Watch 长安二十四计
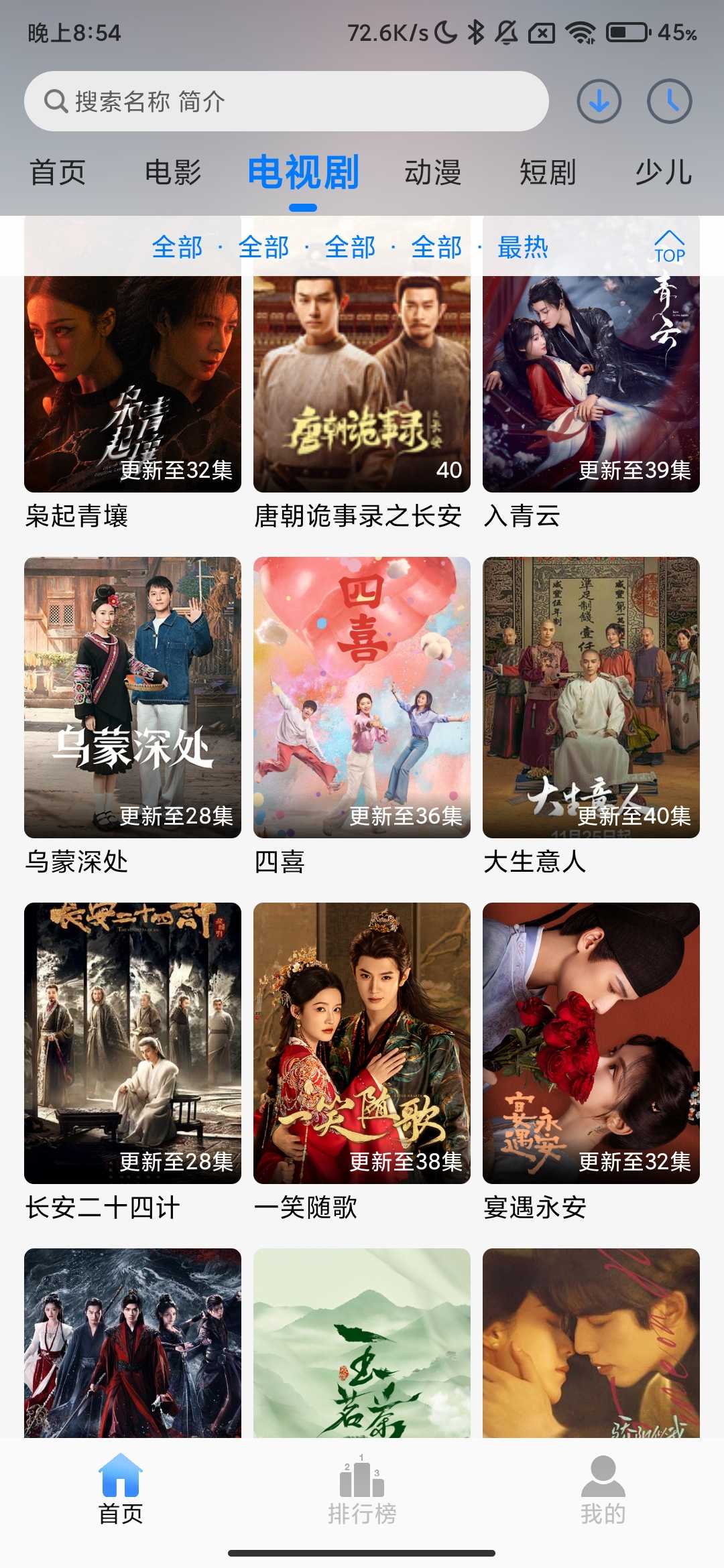Screen dimensions: 724x1568 132,1043
